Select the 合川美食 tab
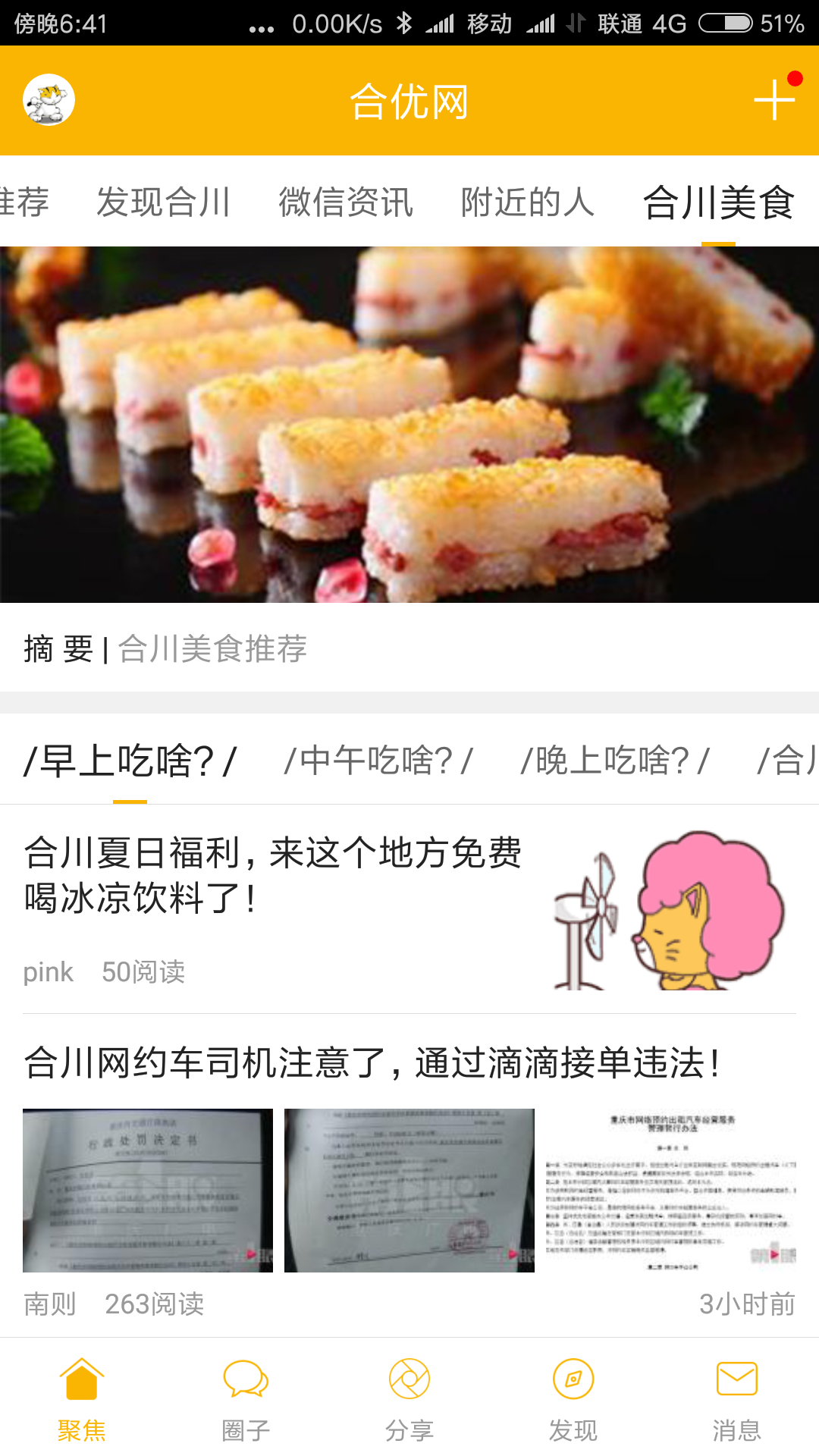The image size is (819, 1456). [718, 202]
